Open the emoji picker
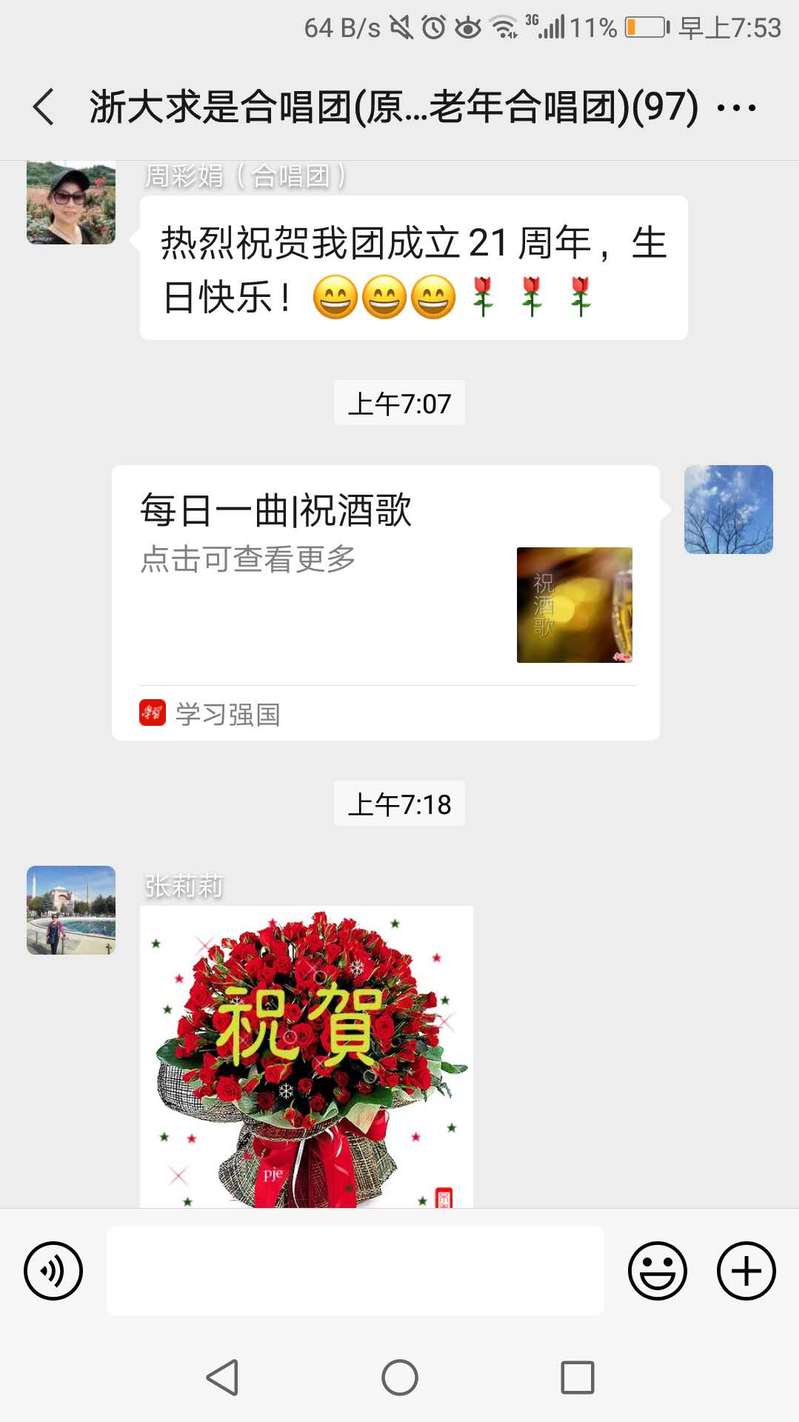Viewport: 799px width, 1422px height. (657, 1271)
